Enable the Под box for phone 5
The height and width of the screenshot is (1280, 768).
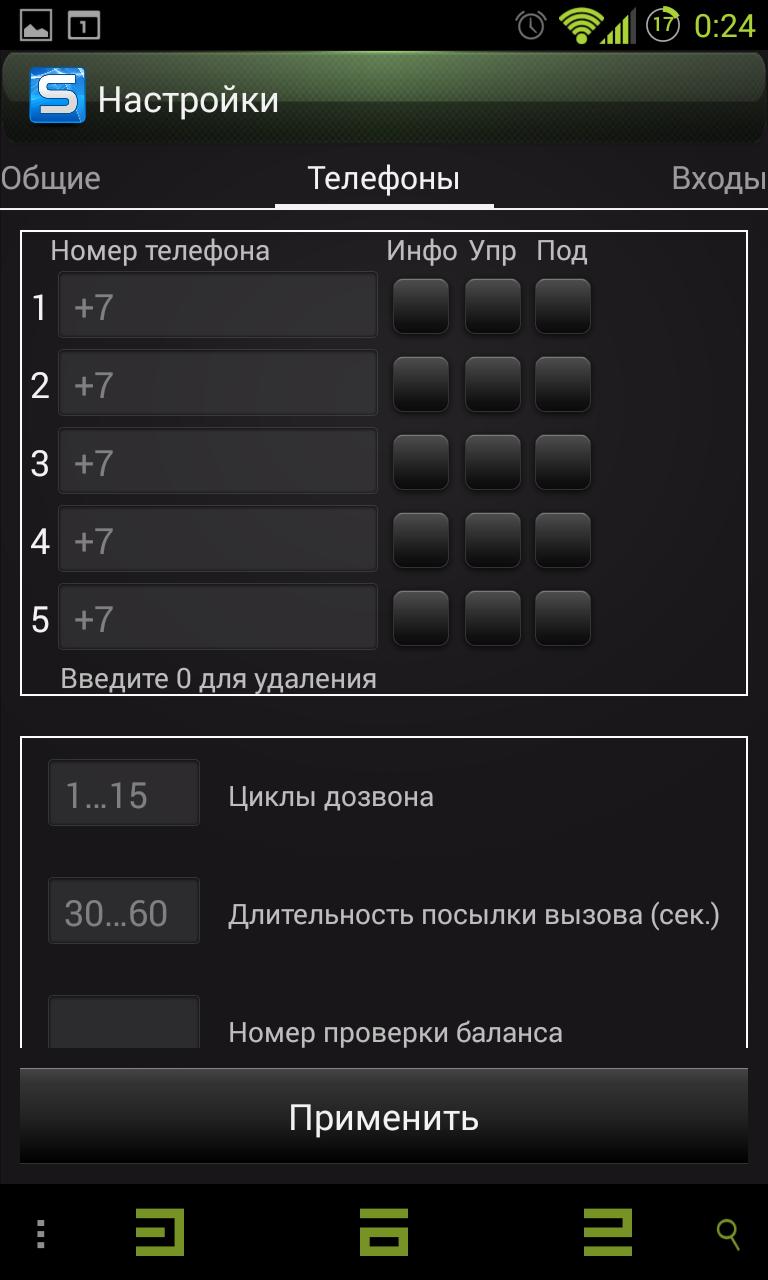(x=562, y=618)
